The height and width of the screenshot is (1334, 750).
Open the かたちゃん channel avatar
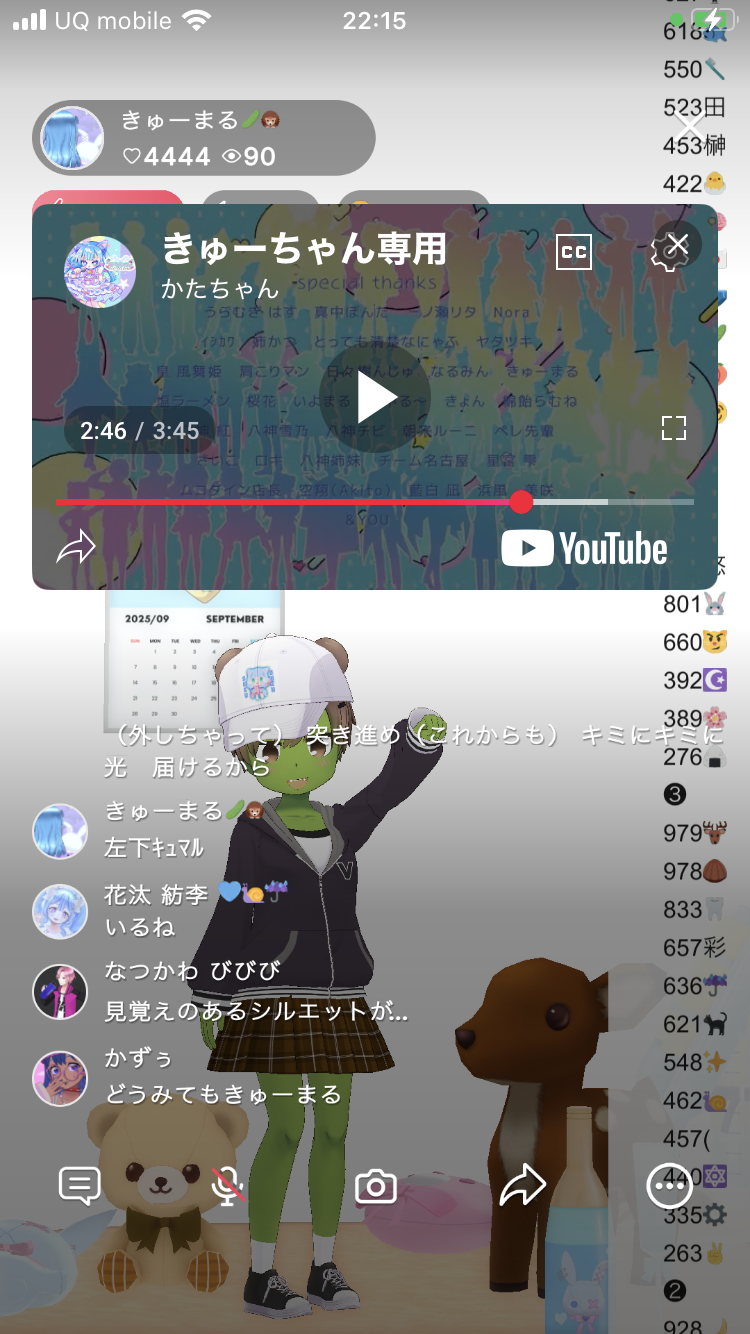[x=100, y=271]
